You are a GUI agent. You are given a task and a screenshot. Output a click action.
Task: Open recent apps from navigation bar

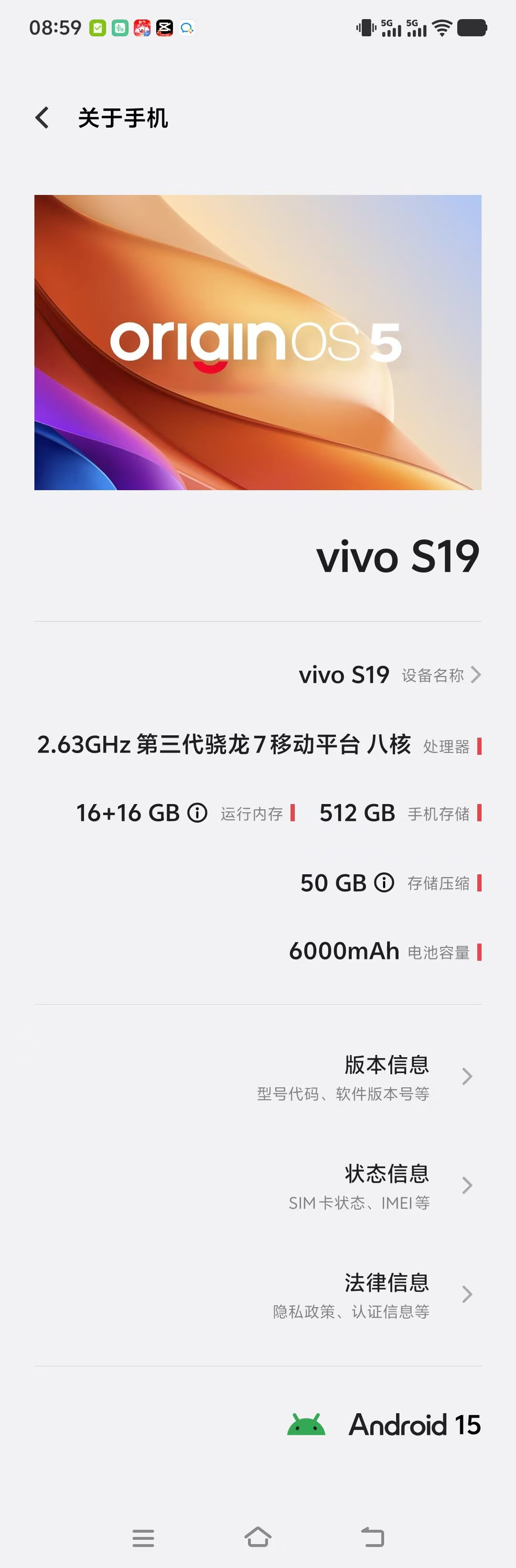pos(143,1537)
